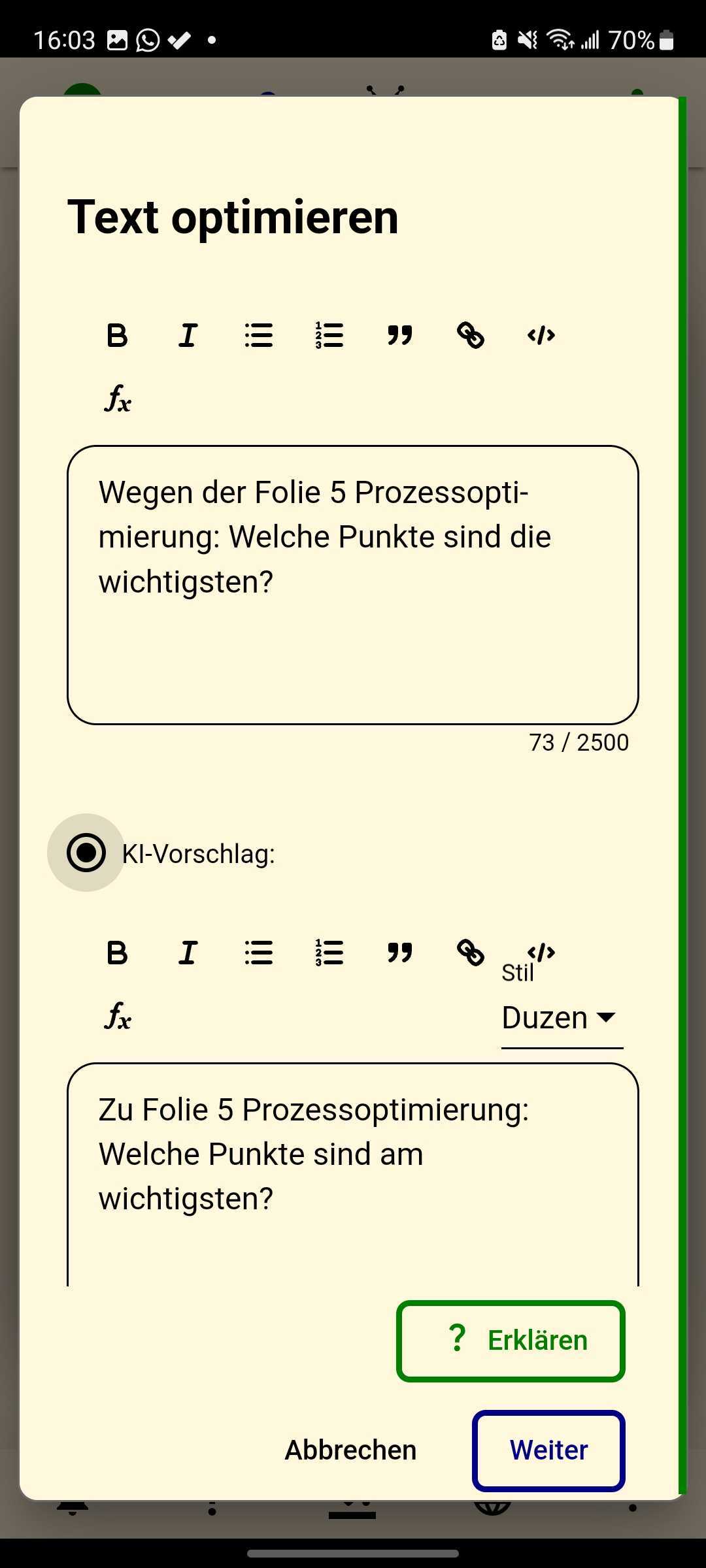706x1568 pixels.
Task: Cancel with Abbrechen
Action: [350, 1450]
